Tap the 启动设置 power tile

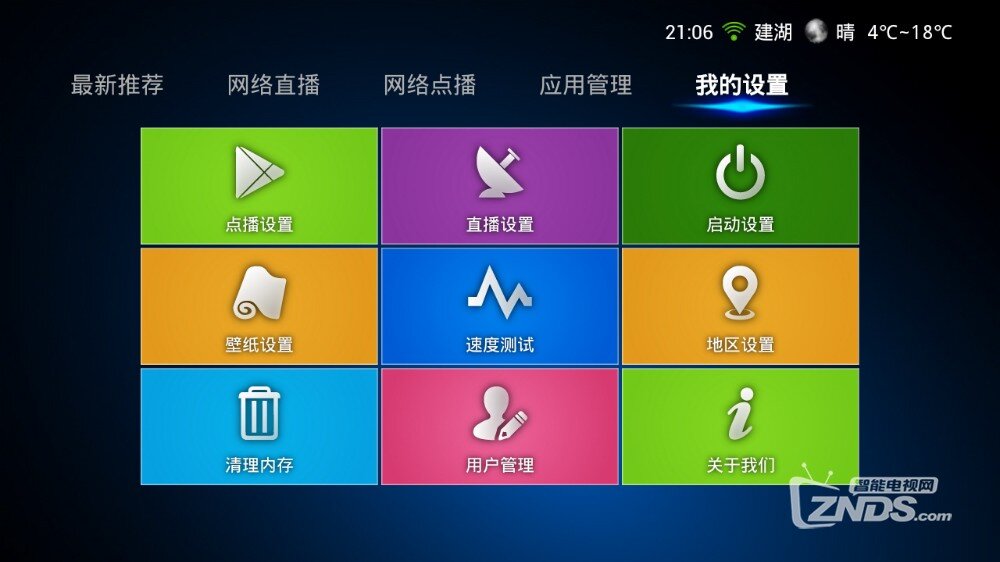click(740, 186)
